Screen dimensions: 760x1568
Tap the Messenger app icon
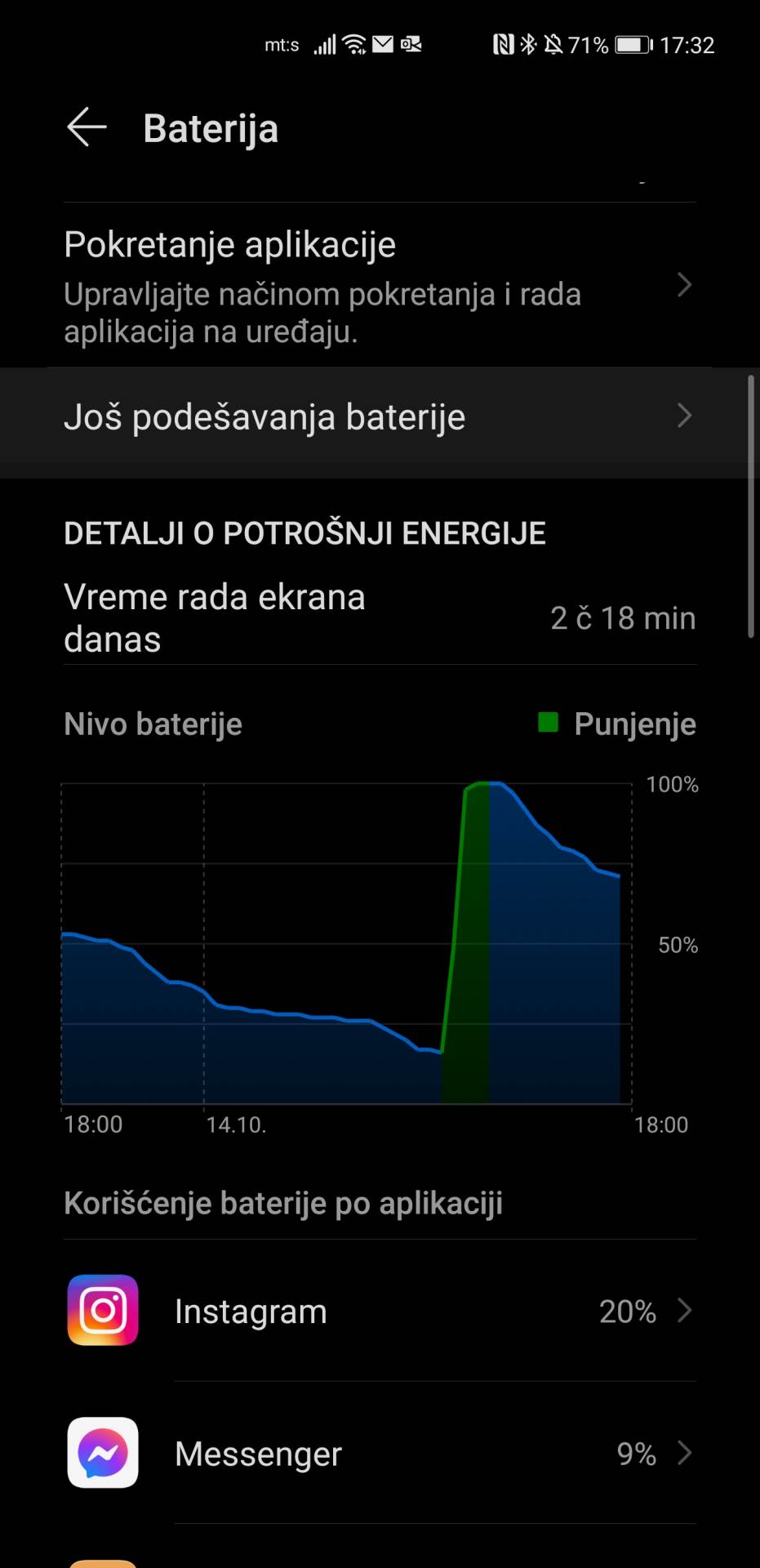click(101, 1454)
